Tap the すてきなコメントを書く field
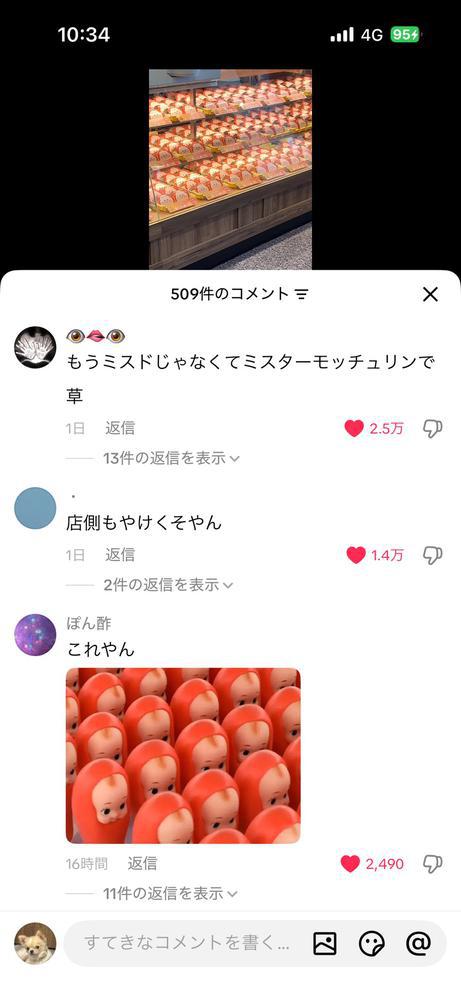This screenshot has height=1000, width=461. tap(186, 943)
